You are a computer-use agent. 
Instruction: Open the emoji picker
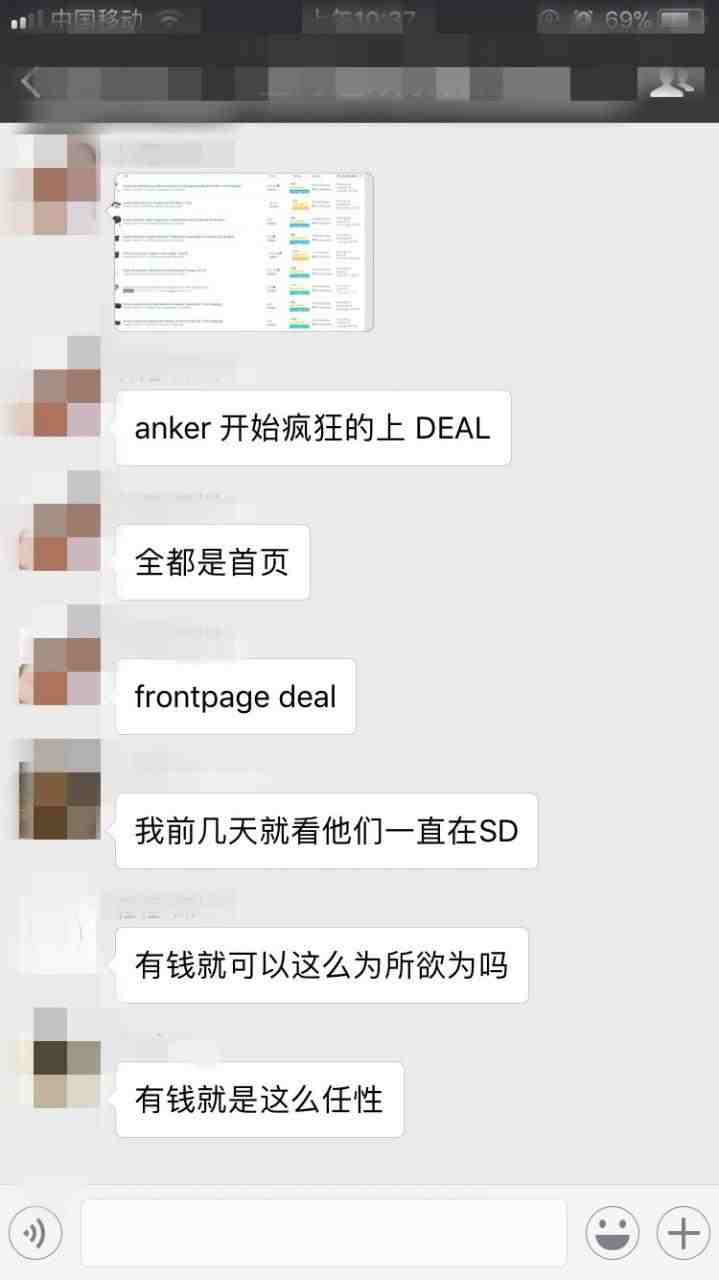click(x=612, y=1233)
